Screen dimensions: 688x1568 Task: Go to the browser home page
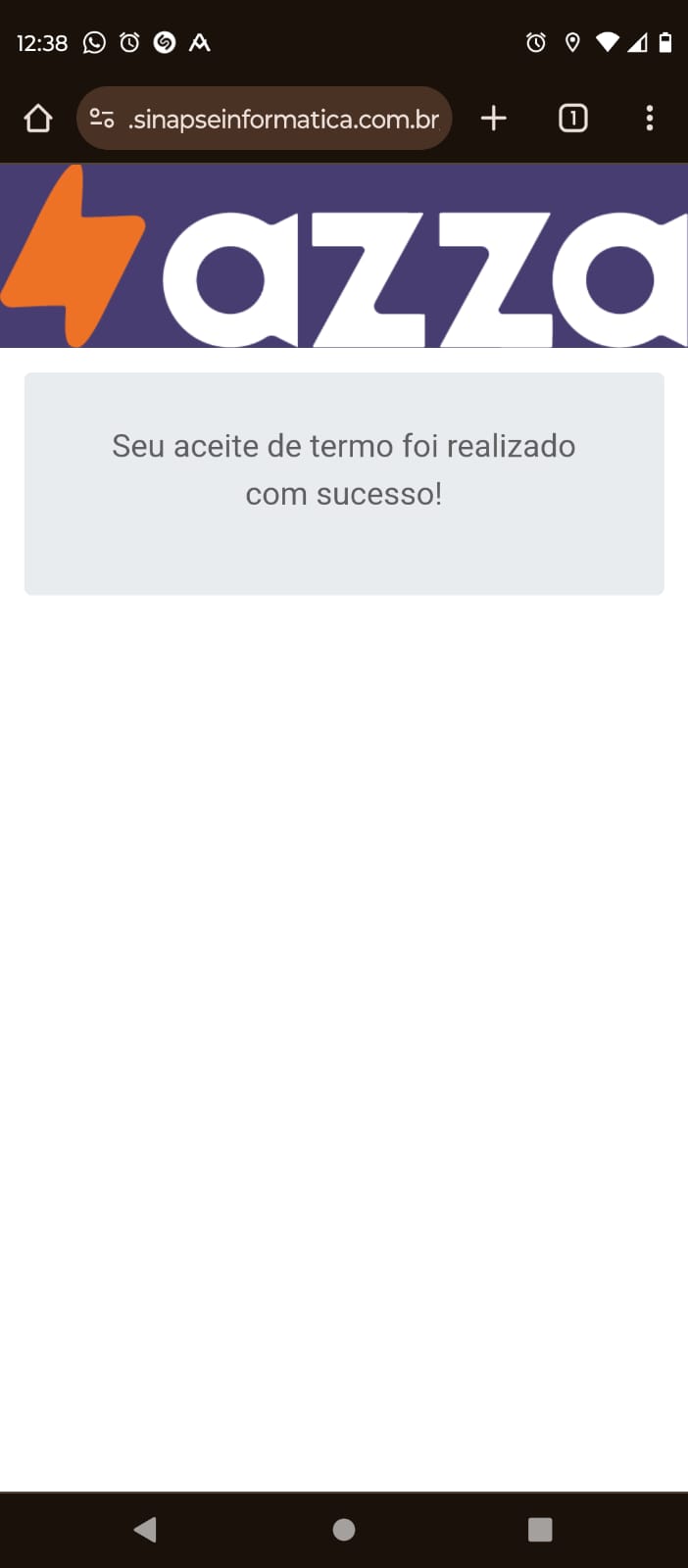[x=38, y=119]
